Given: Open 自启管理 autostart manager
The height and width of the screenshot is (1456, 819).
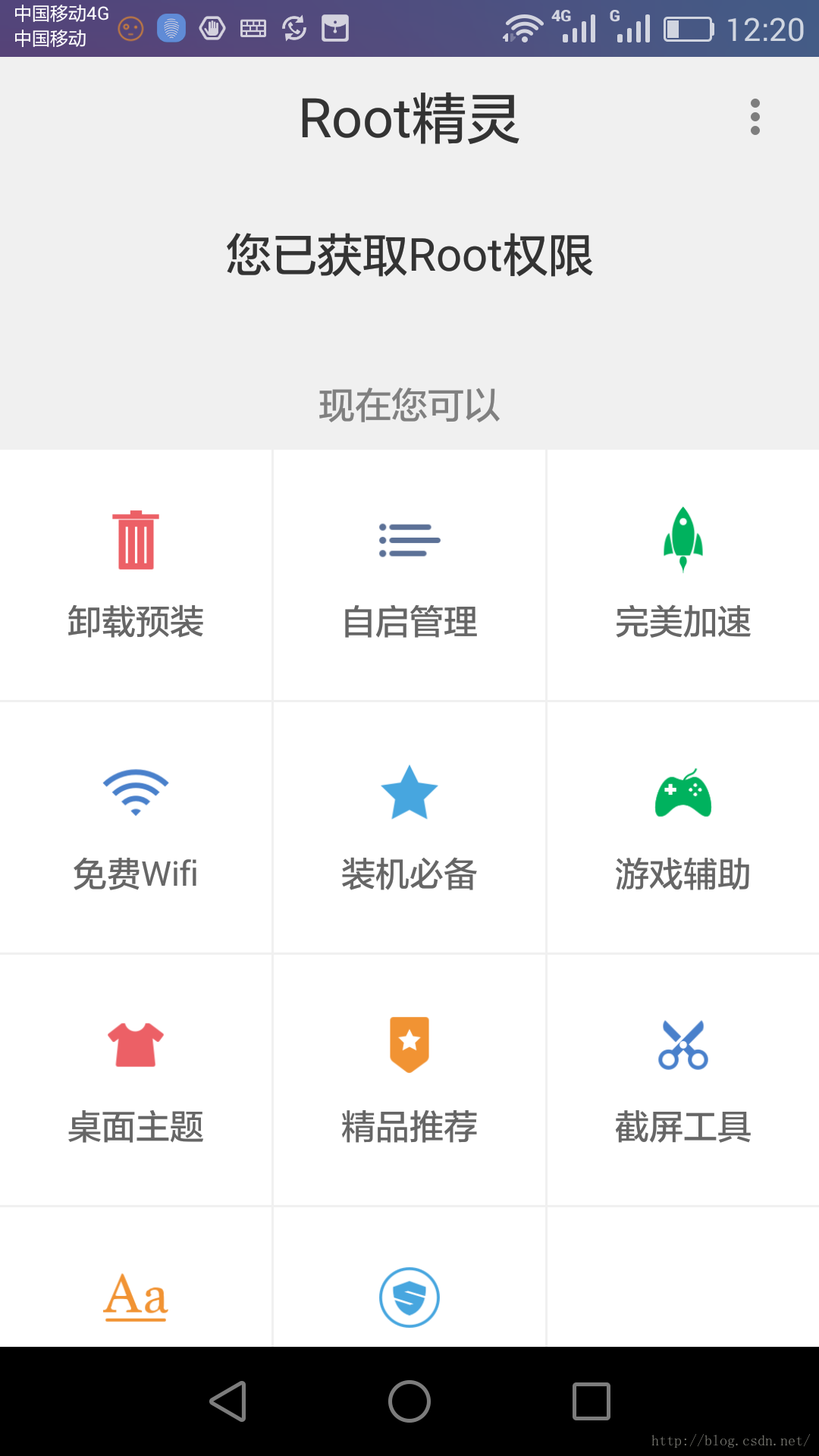Looking at the screenshot, I should point(409,575).
